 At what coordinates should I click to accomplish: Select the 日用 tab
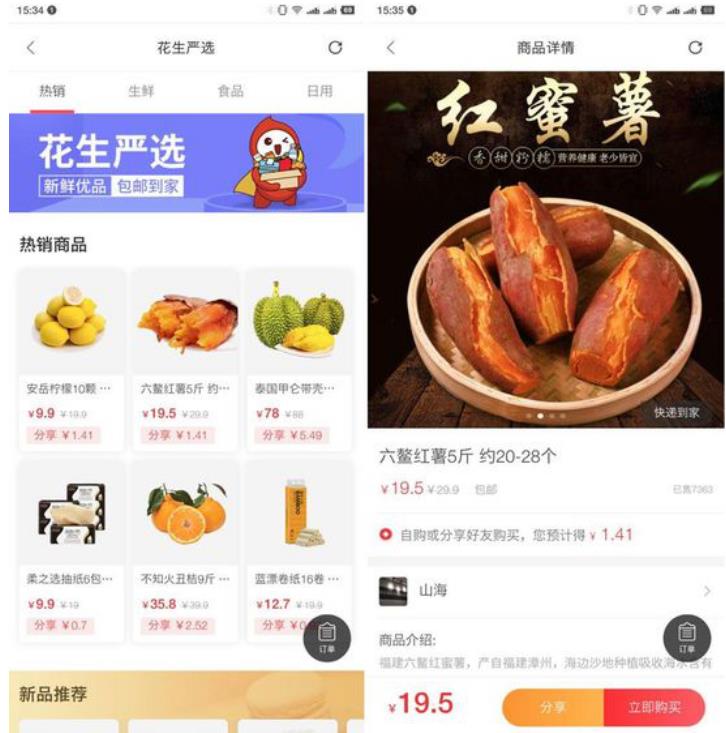319,91
